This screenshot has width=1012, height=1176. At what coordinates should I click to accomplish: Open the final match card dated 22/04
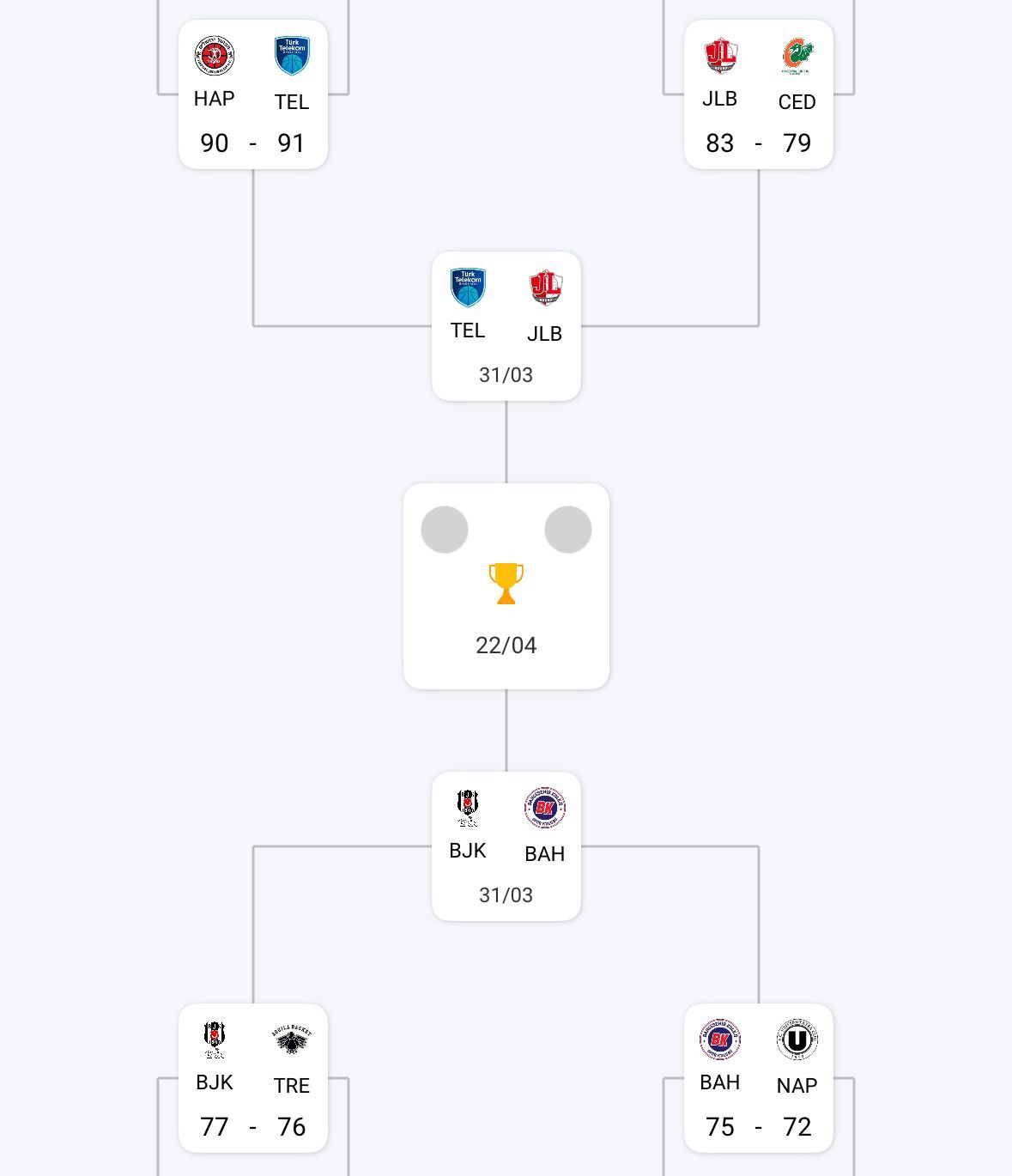[506, 585]
